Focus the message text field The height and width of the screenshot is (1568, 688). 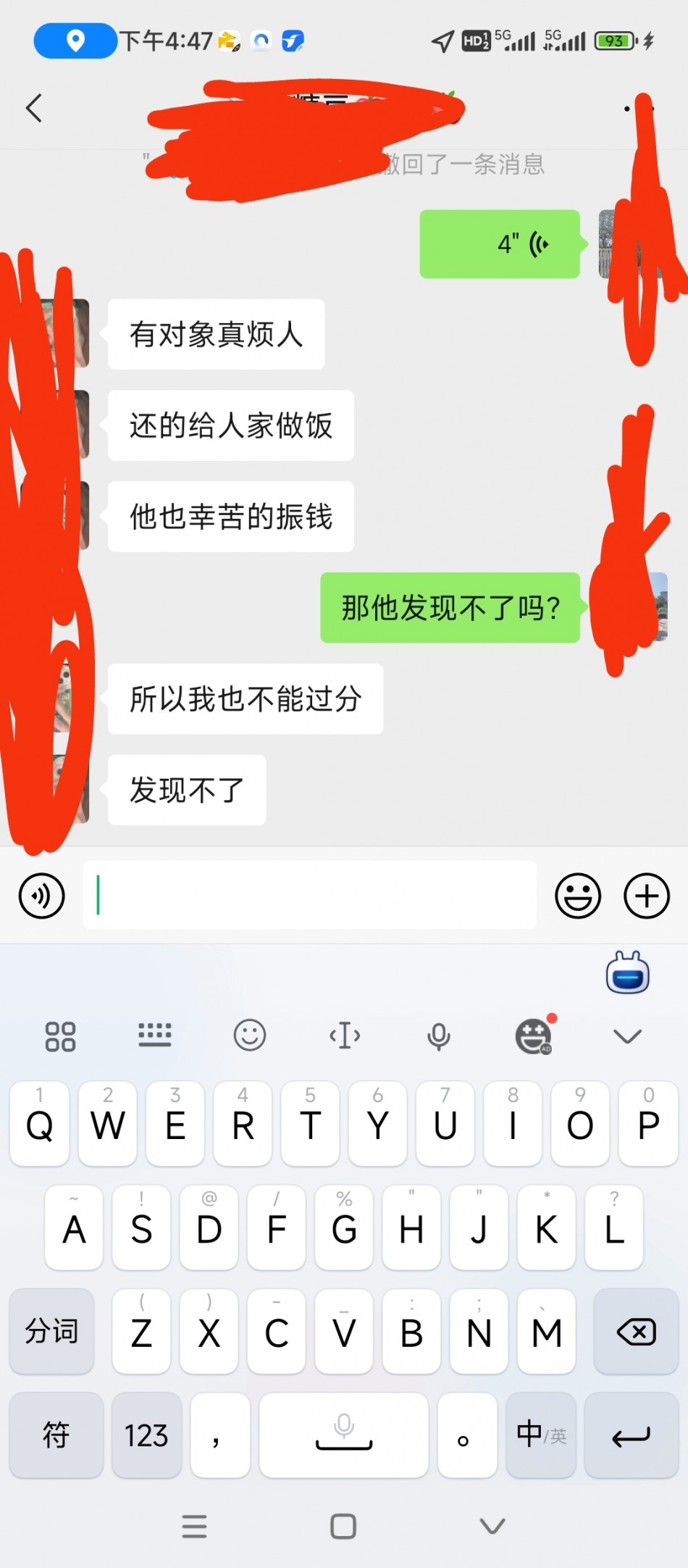point(309,895)
